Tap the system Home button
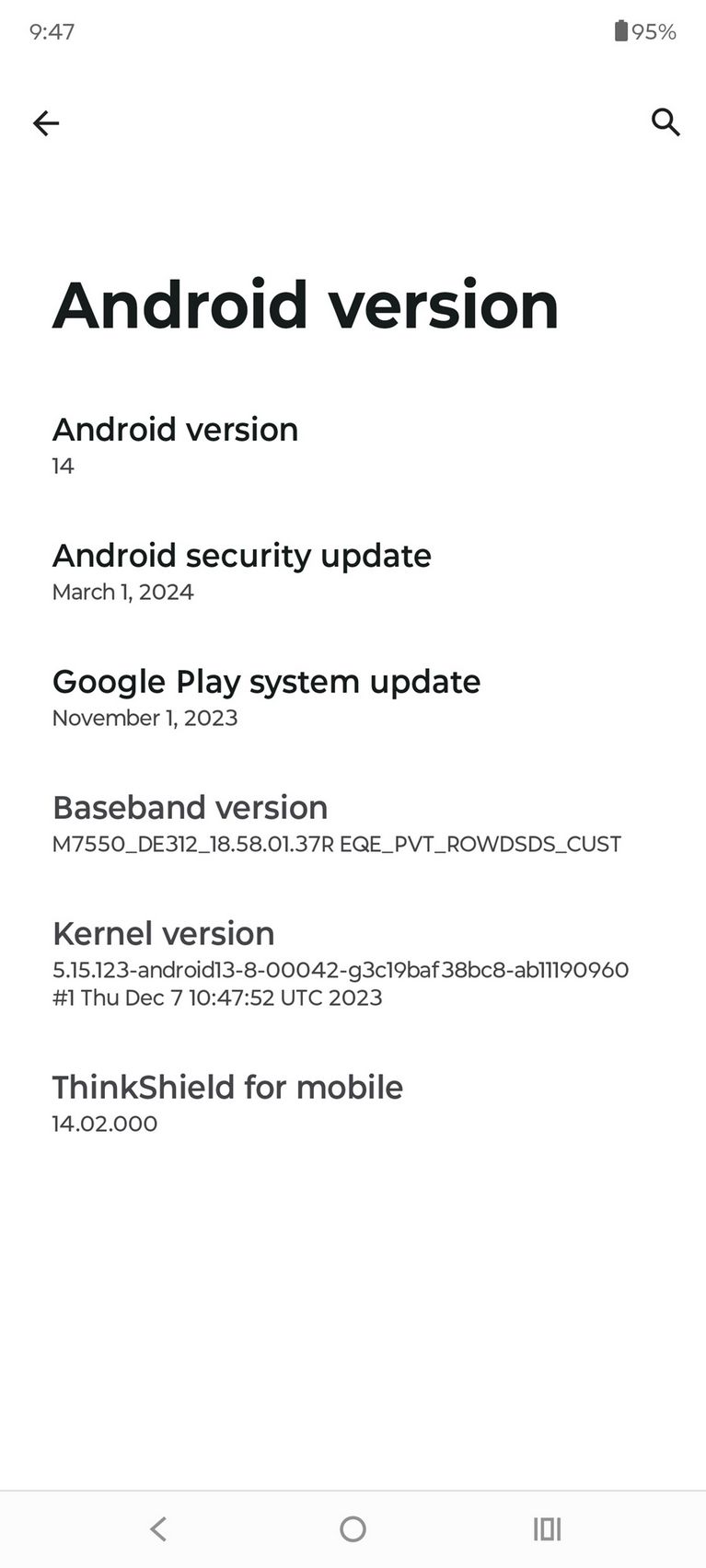The image size is (706, 1568). click(x=353, y=1528)
